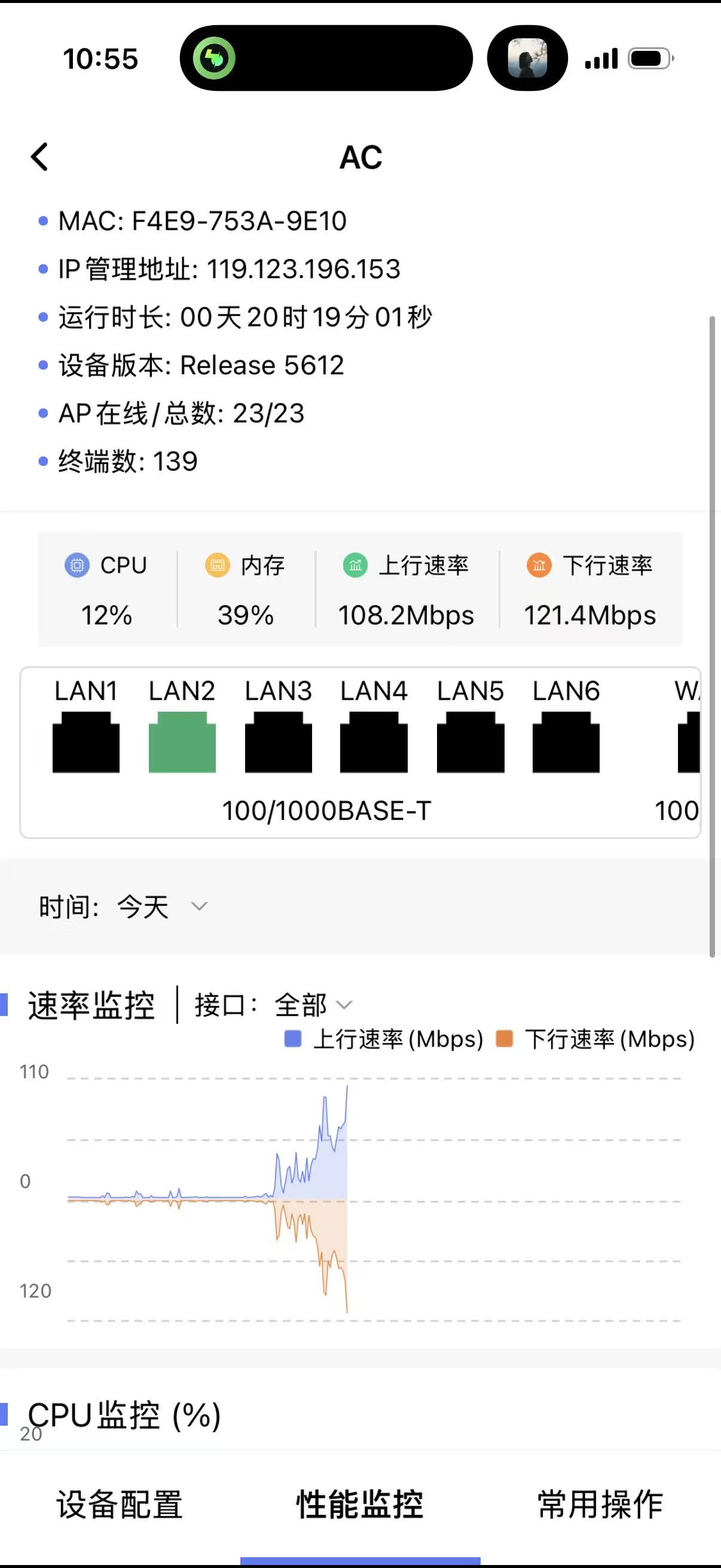Choose the LAN4 port
This screenshot has width=721, height=1568.
(374, 742)
